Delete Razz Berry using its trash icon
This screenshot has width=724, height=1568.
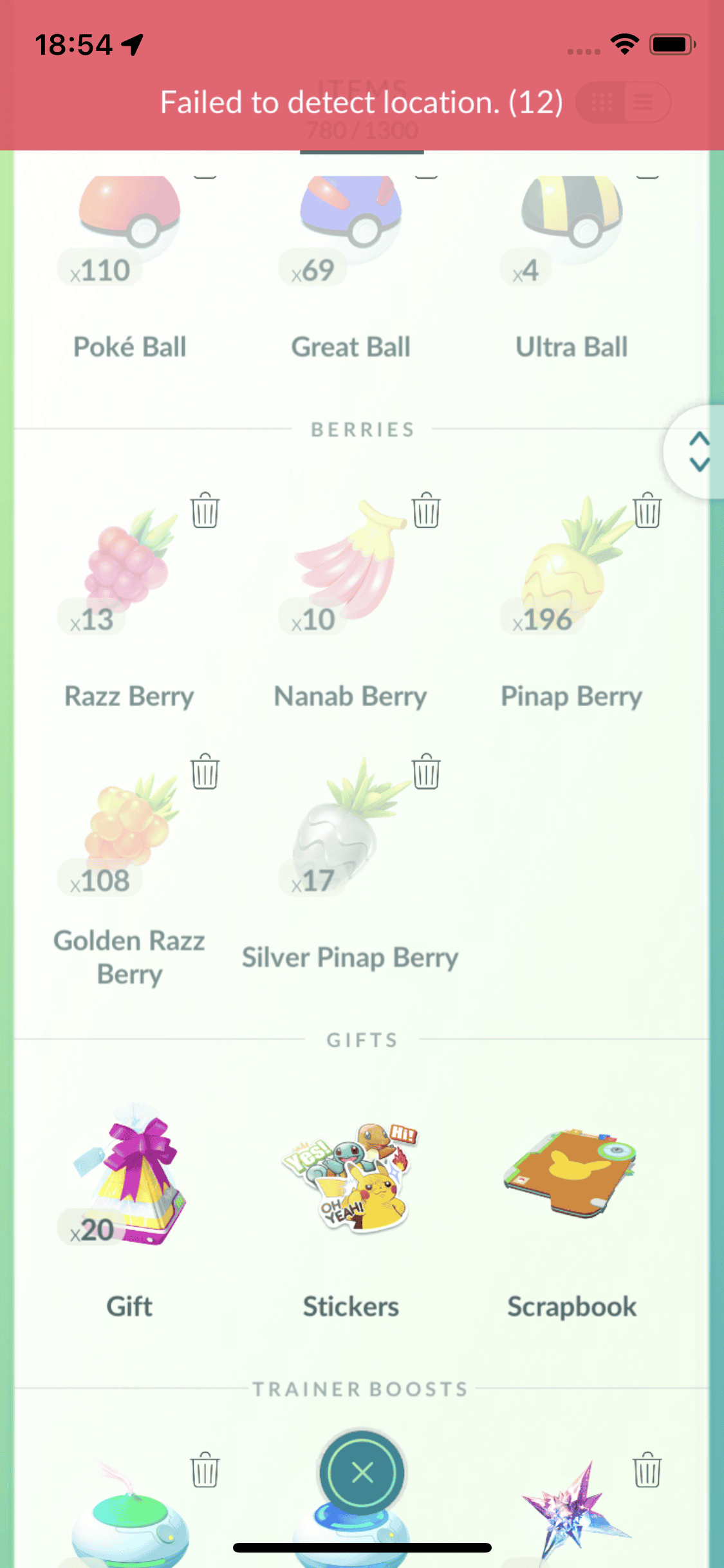click(205, 511)
